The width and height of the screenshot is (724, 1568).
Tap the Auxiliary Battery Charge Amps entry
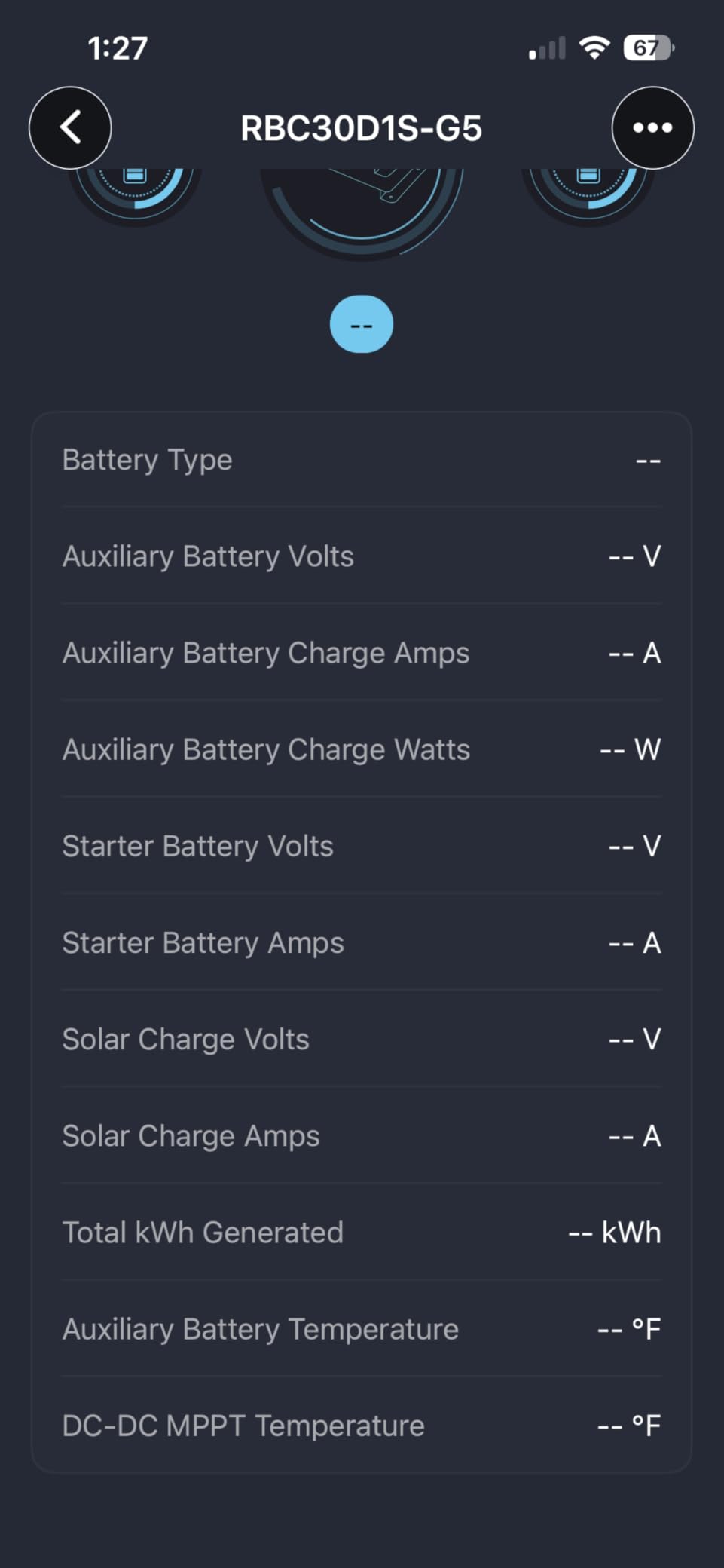pyautogui.click(x=362, y=653)
